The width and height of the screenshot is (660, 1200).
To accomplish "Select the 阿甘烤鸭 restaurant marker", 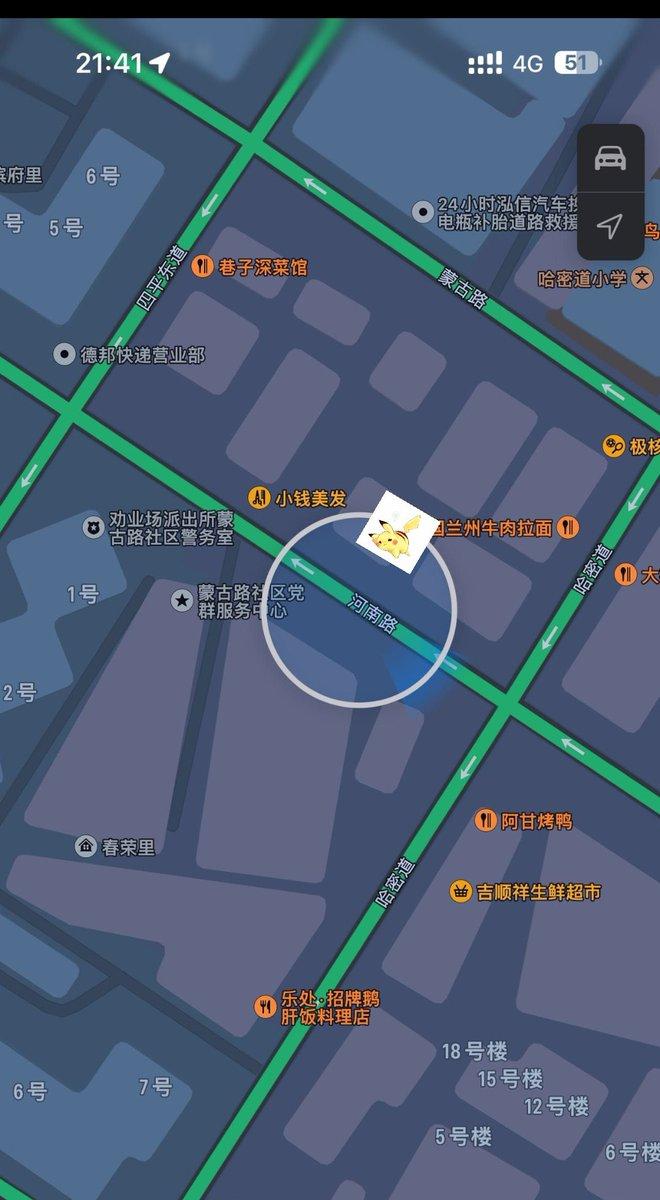I will click(486, 821).
